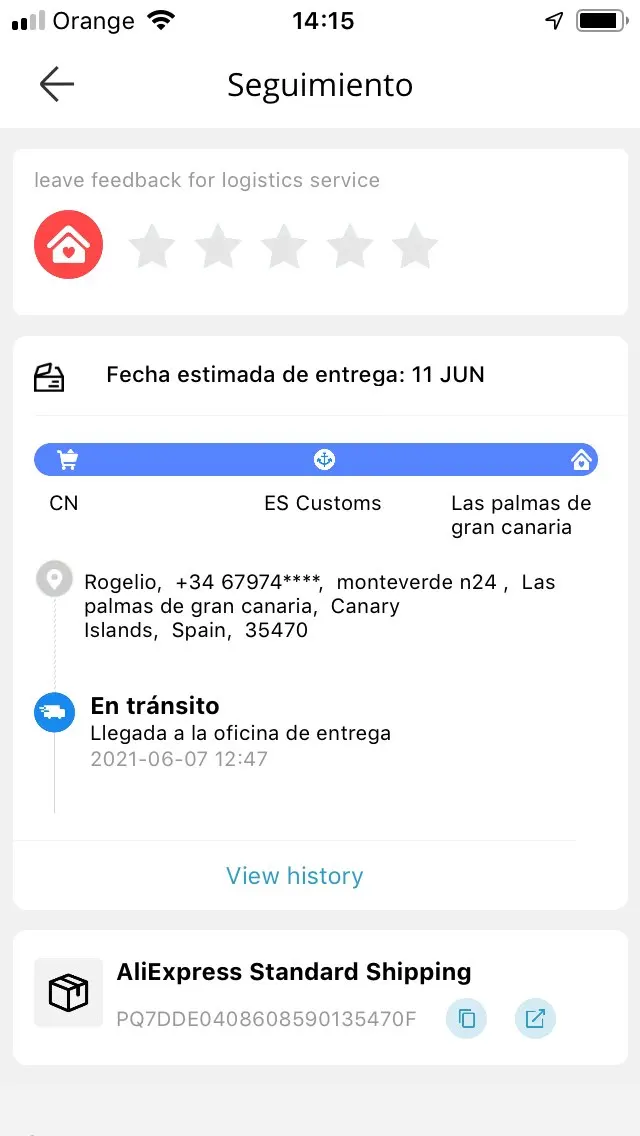Open tracking number in external page
This screenshot has width=640, height=1136.
(x=535, y=1019)
